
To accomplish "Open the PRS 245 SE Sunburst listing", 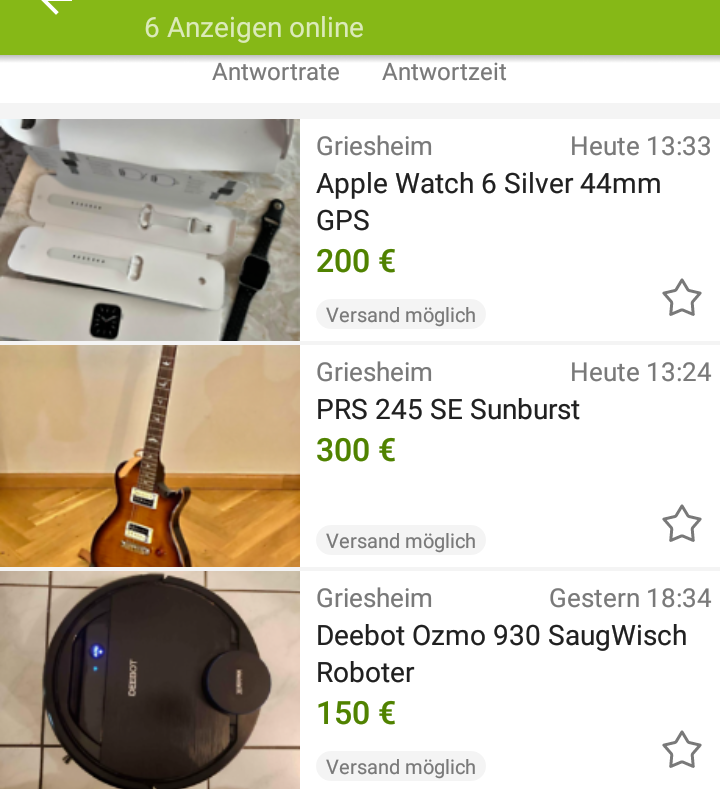I will tap(448, 410).
